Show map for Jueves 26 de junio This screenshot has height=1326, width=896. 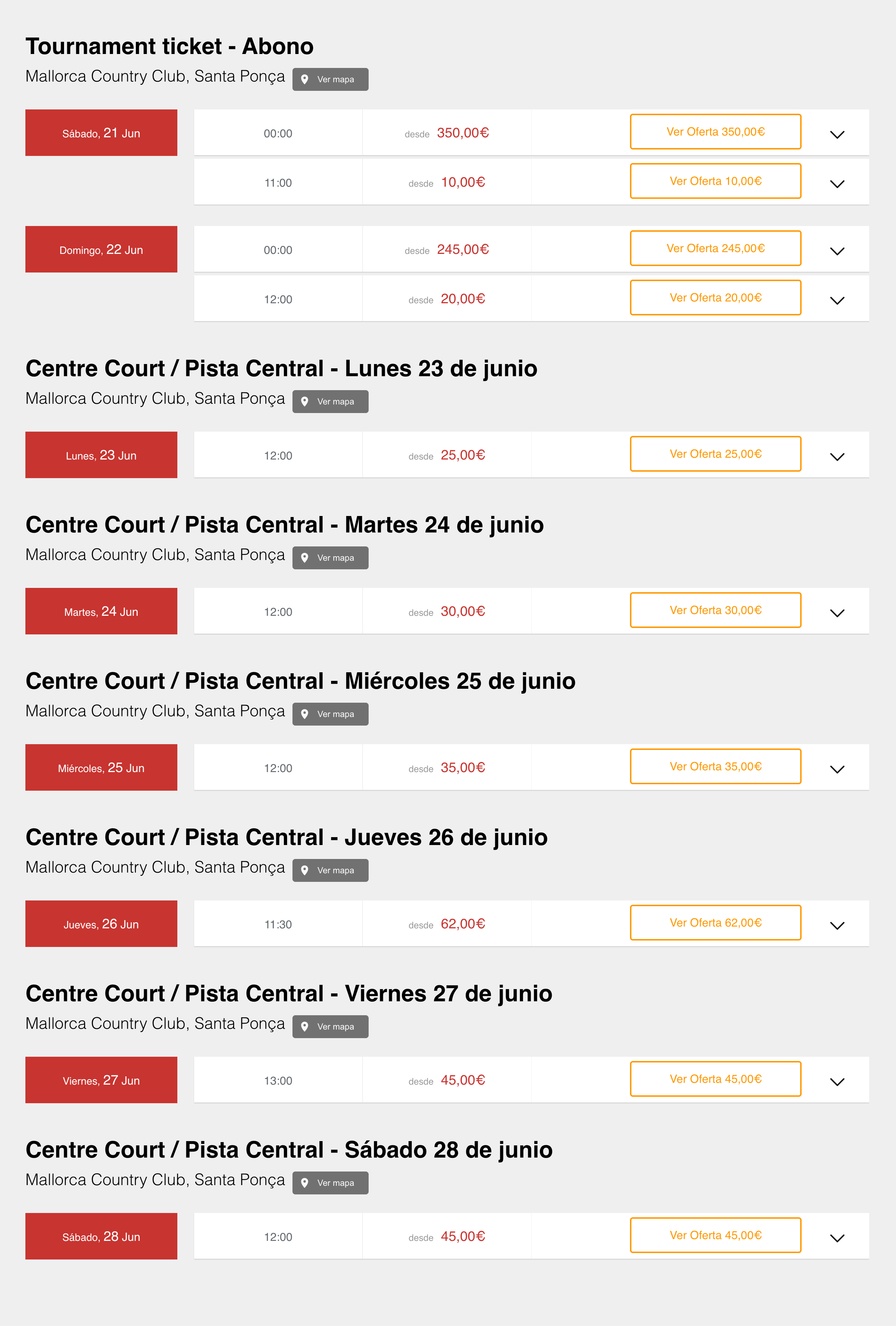(330, 871)
